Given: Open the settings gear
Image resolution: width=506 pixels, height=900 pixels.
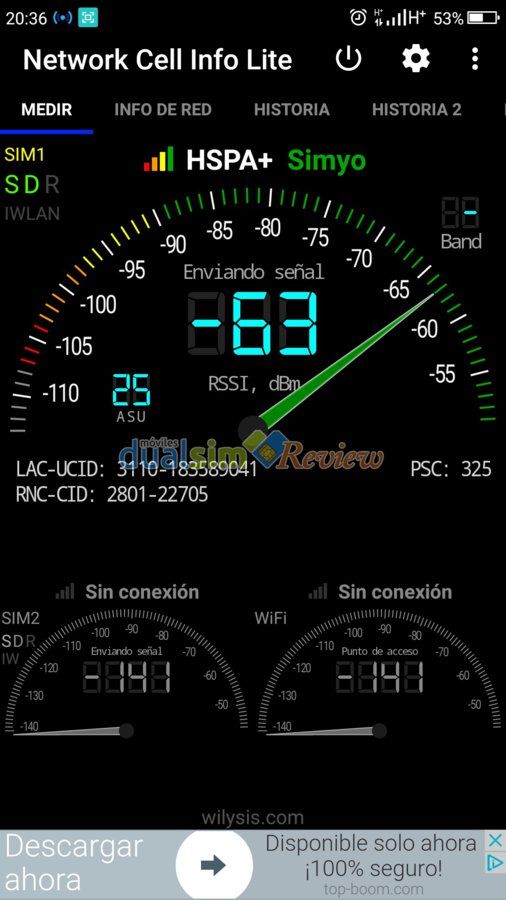Looking at the screenshot, I should tap(415, 59).
